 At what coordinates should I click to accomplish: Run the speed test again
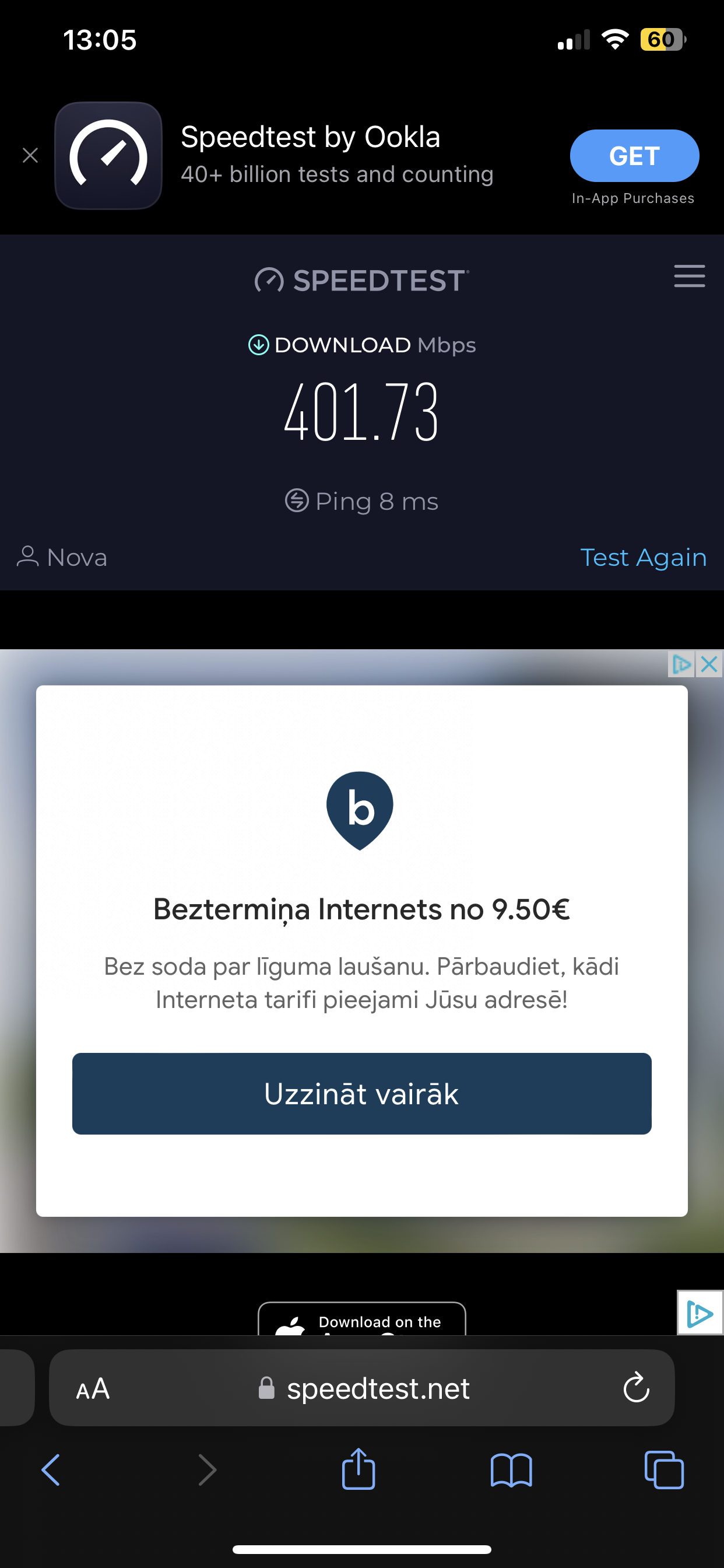pos(643,557)
